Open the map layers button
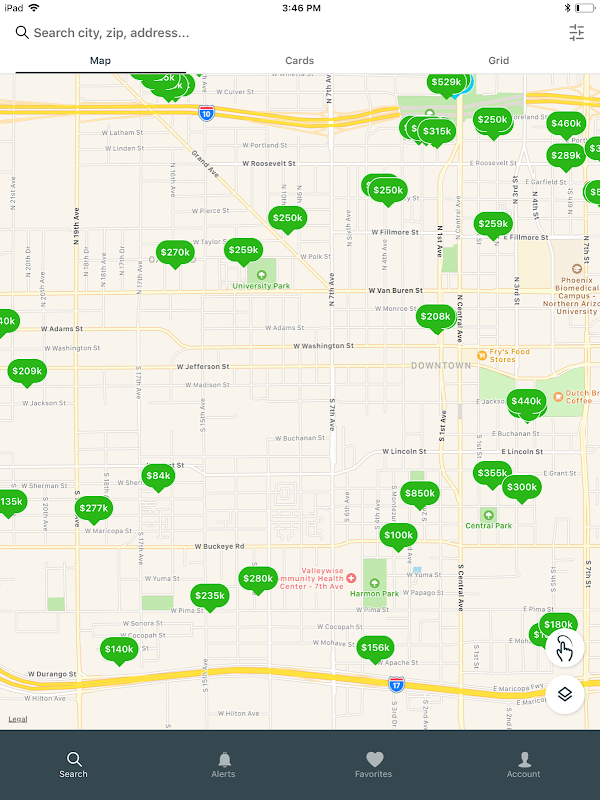The image size is (600, 800). [565, 693]
